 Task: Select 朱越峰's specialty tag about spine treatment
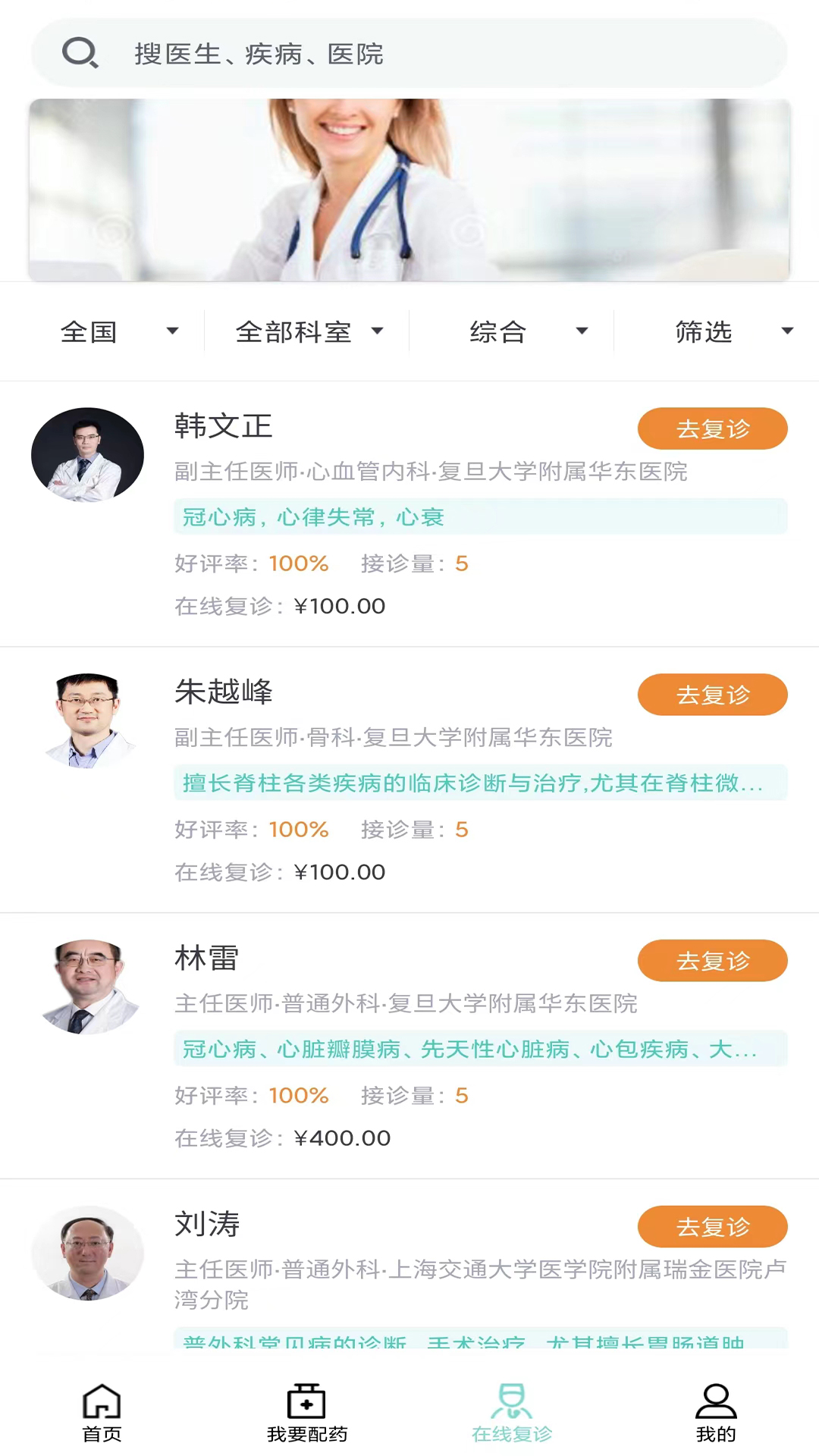(480, 783)
